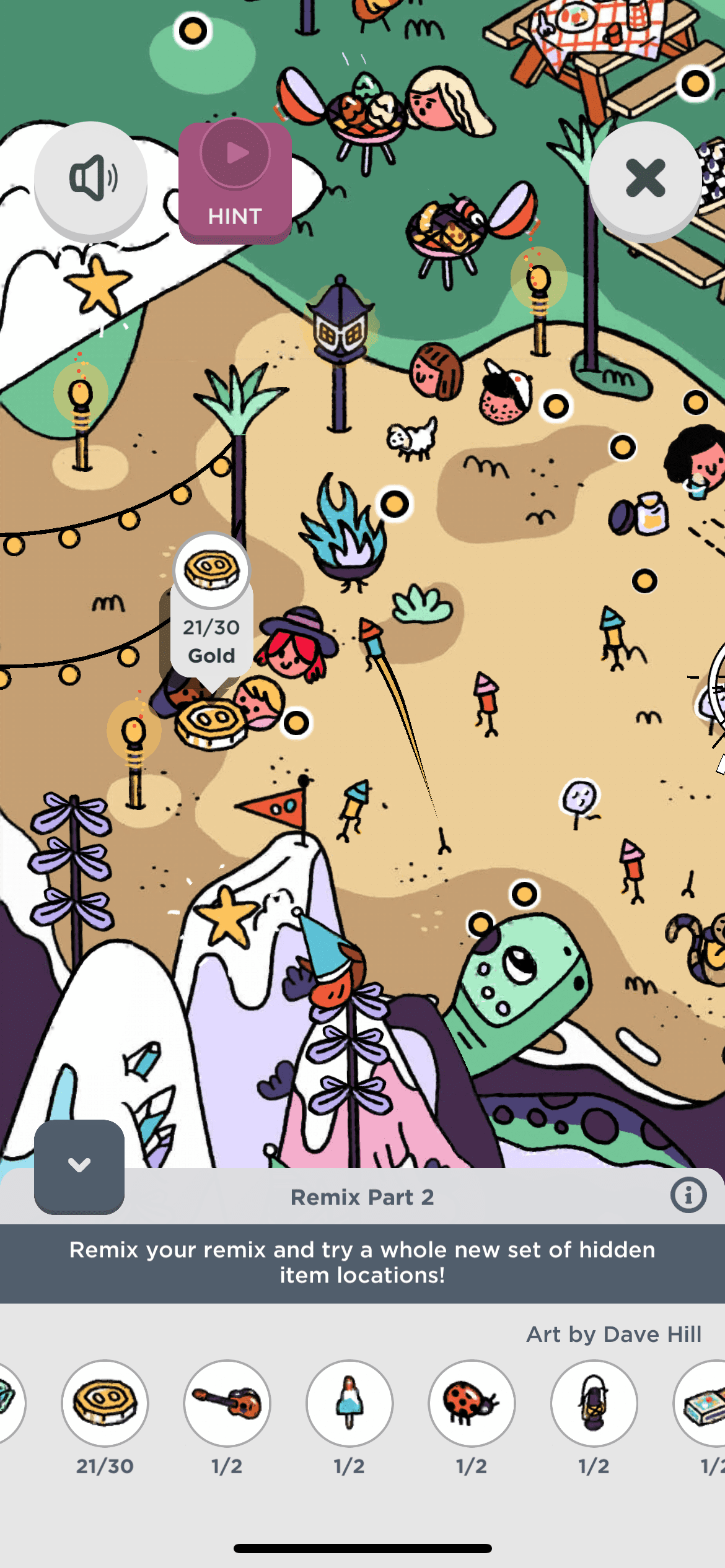Select the gold coin item 21/30
The width and height of the screenshot is (725, 1568).
click(x=105, y=1403)
